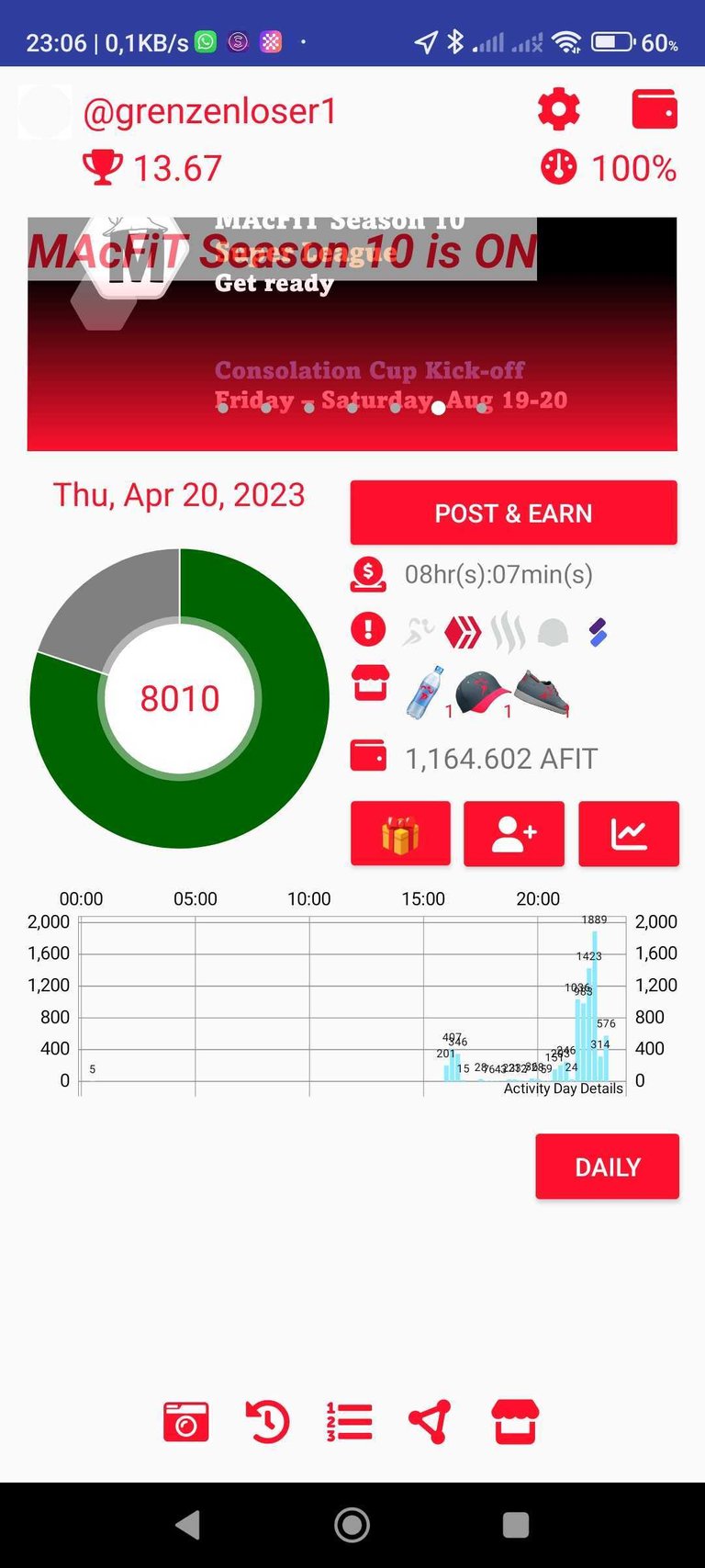Tap the Activity Day Details chart
The width and height of the screenshot is (705, 1568).
[353, 1006]
